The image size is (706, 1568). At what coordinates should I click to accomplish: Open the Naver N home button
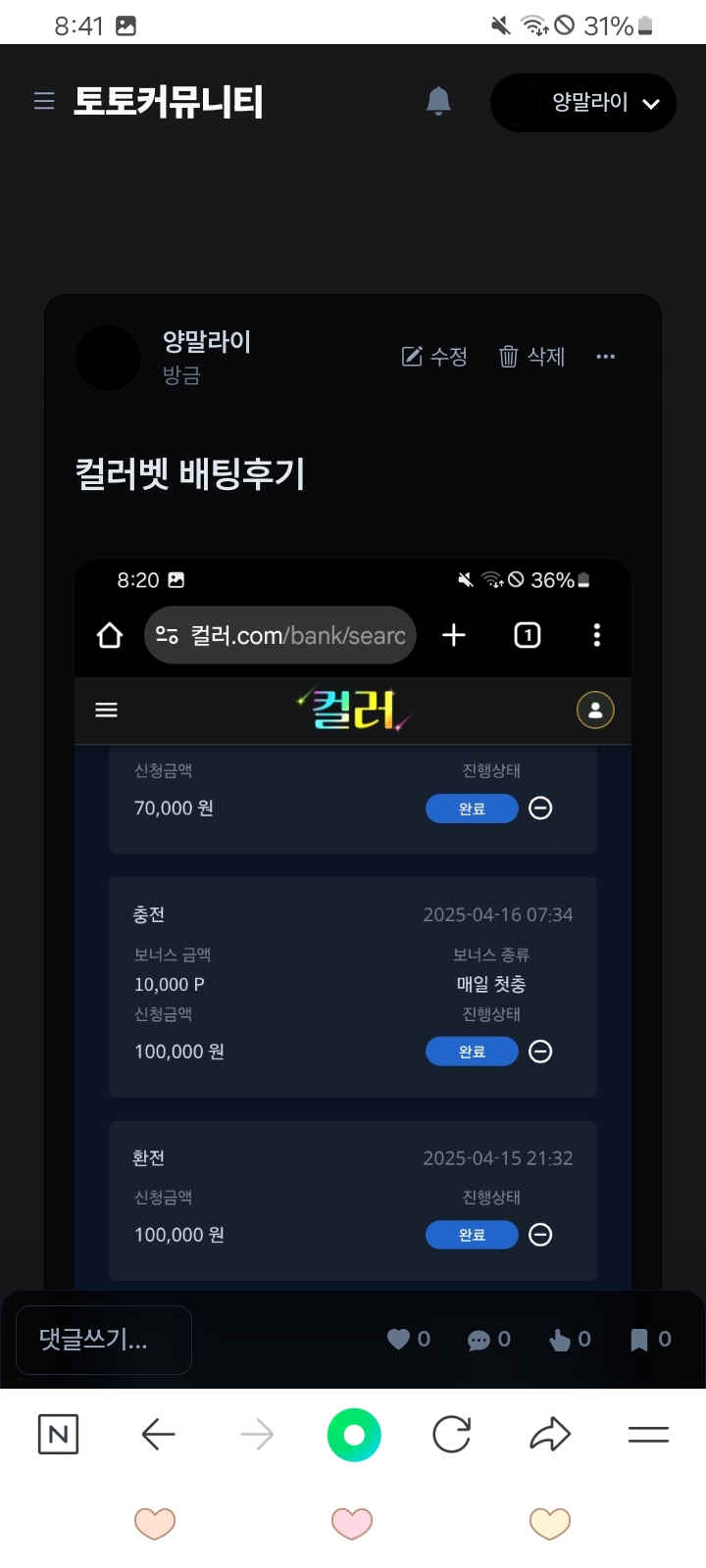tap(58, 1435)
